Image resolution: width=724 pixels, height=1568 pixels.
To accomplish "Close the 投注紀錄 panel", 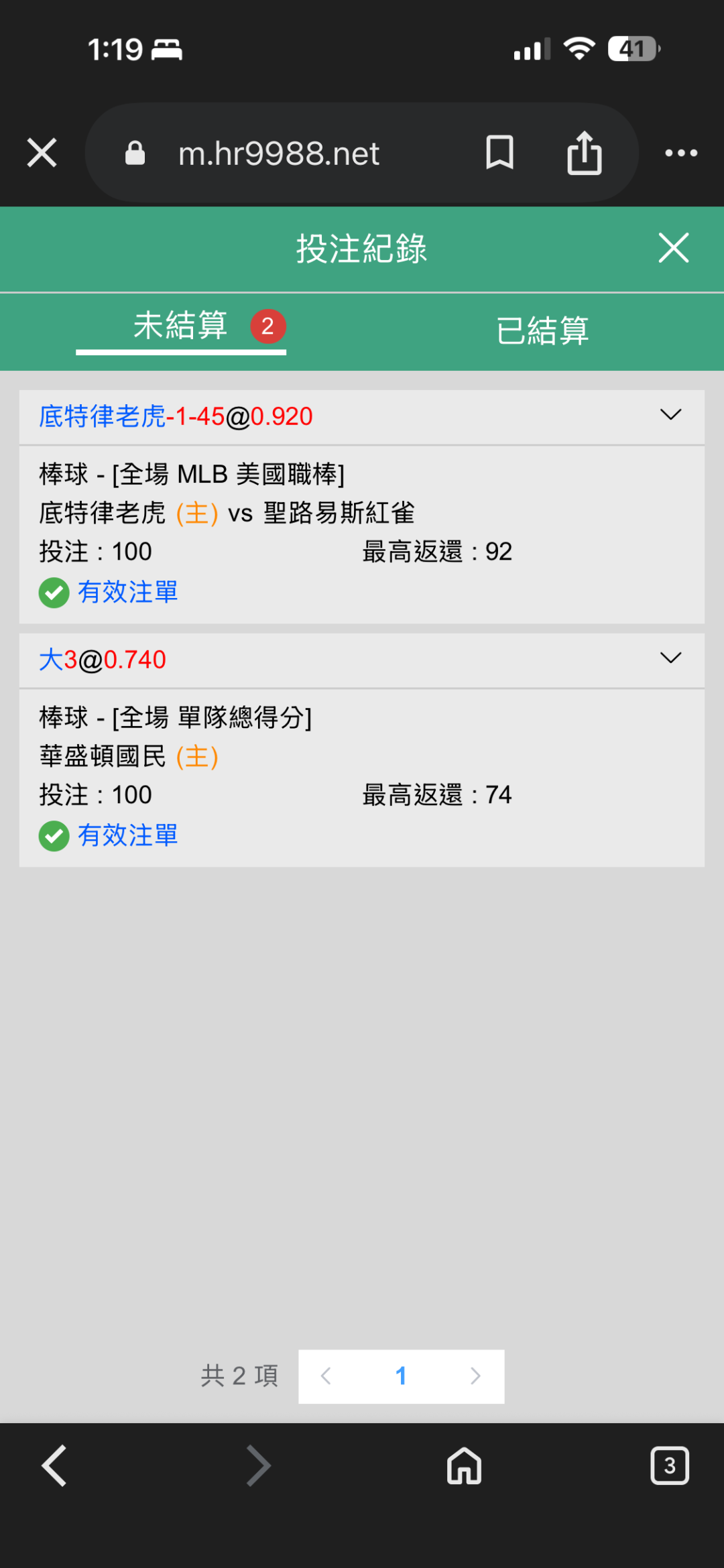I will 674,248.
